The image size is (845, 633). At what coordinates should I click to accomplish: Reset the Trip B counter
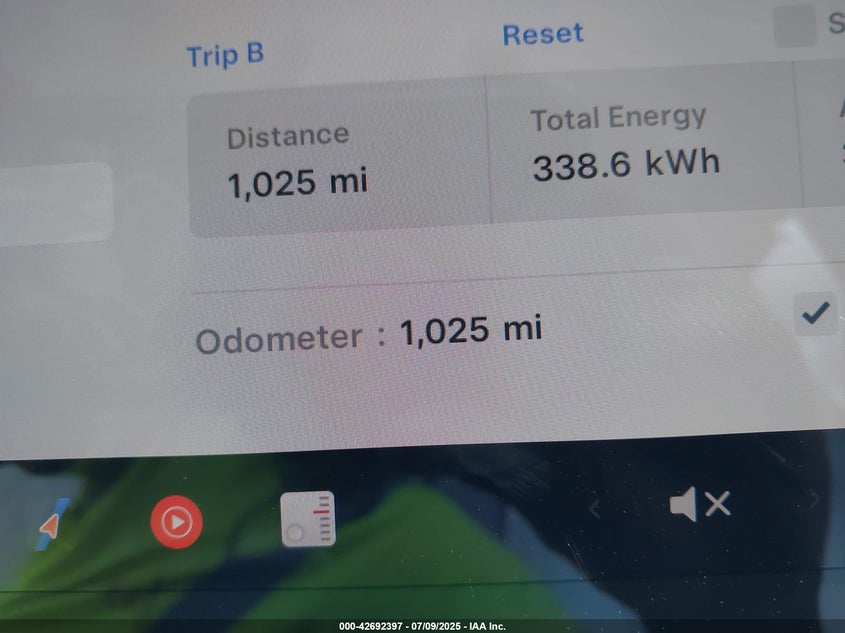pyautogui.click(x=542, y=34)
